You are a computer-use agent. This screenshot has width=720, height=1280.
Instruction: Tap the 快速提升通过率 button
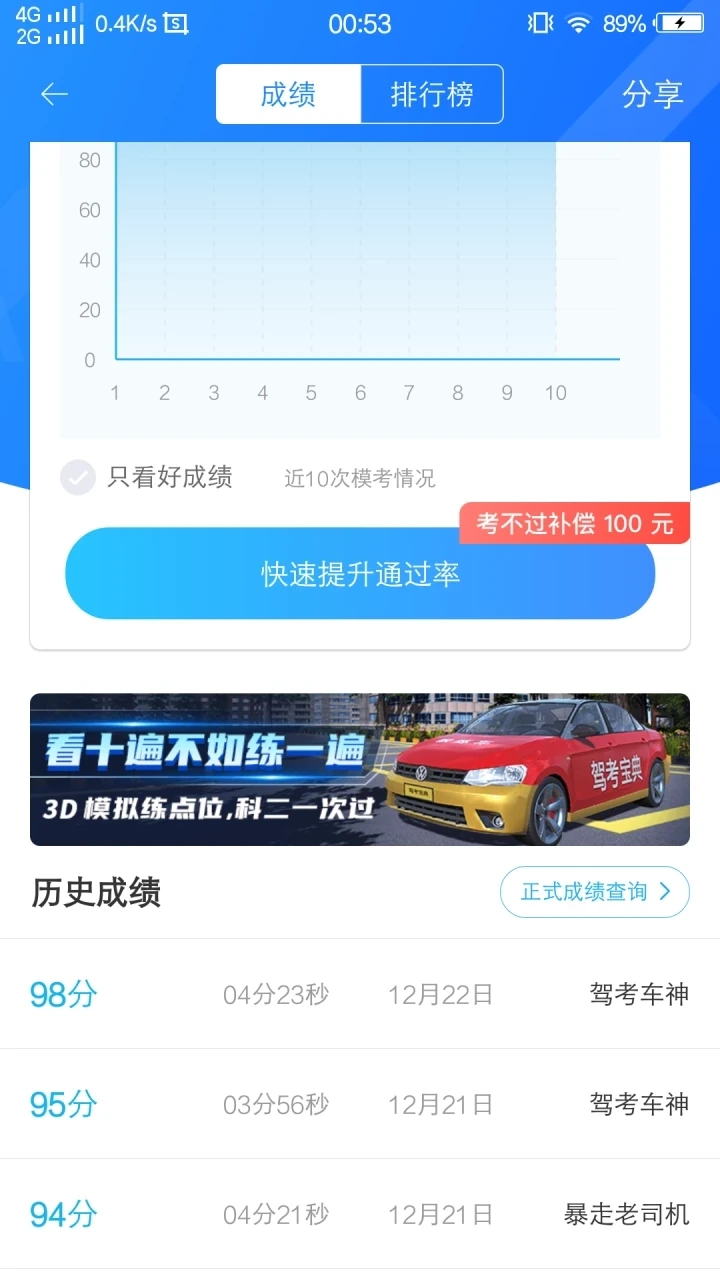pos(360,574)
